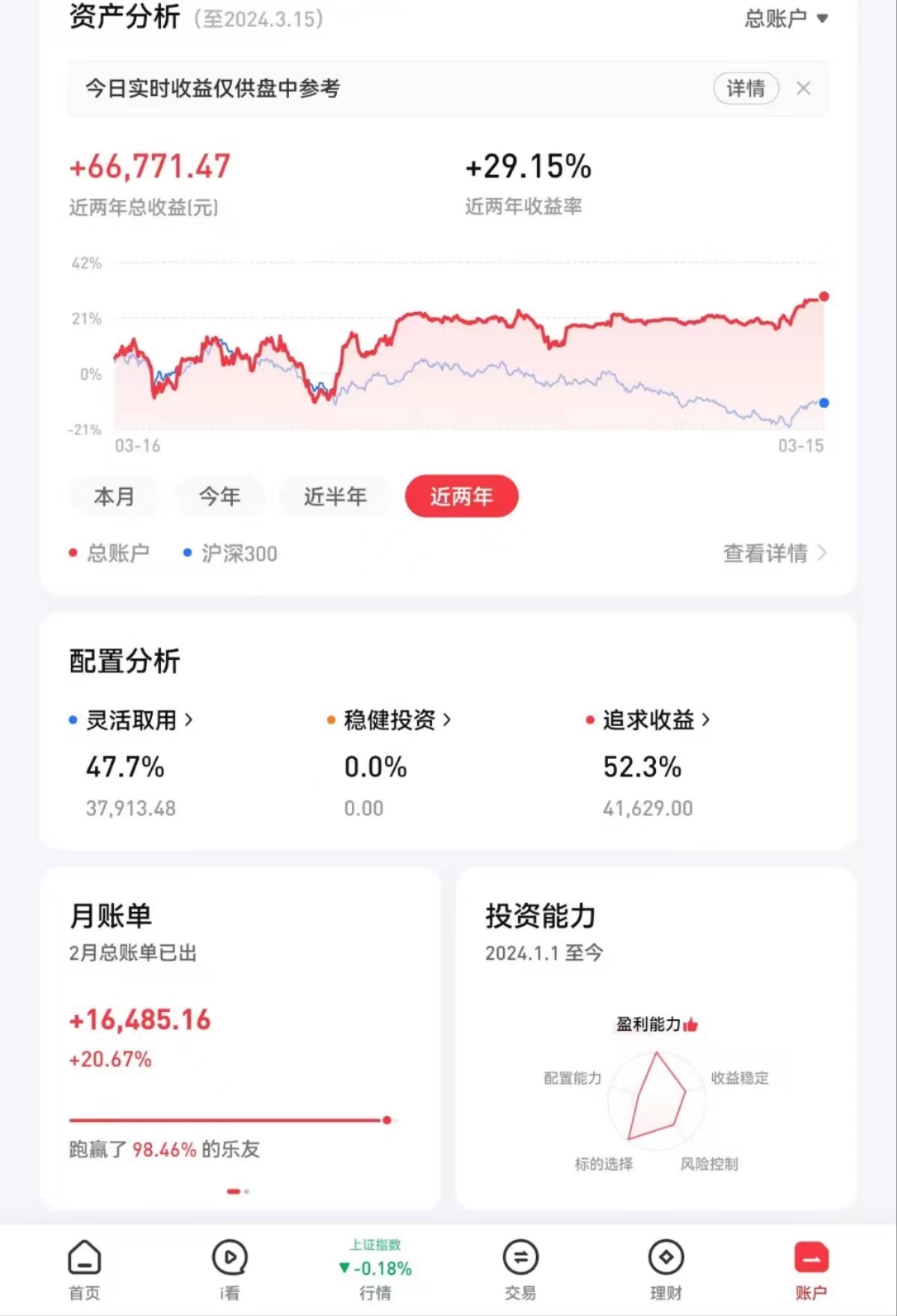
Task: Tap the 详情 button in the notice banner
Action: coord(746,88)
